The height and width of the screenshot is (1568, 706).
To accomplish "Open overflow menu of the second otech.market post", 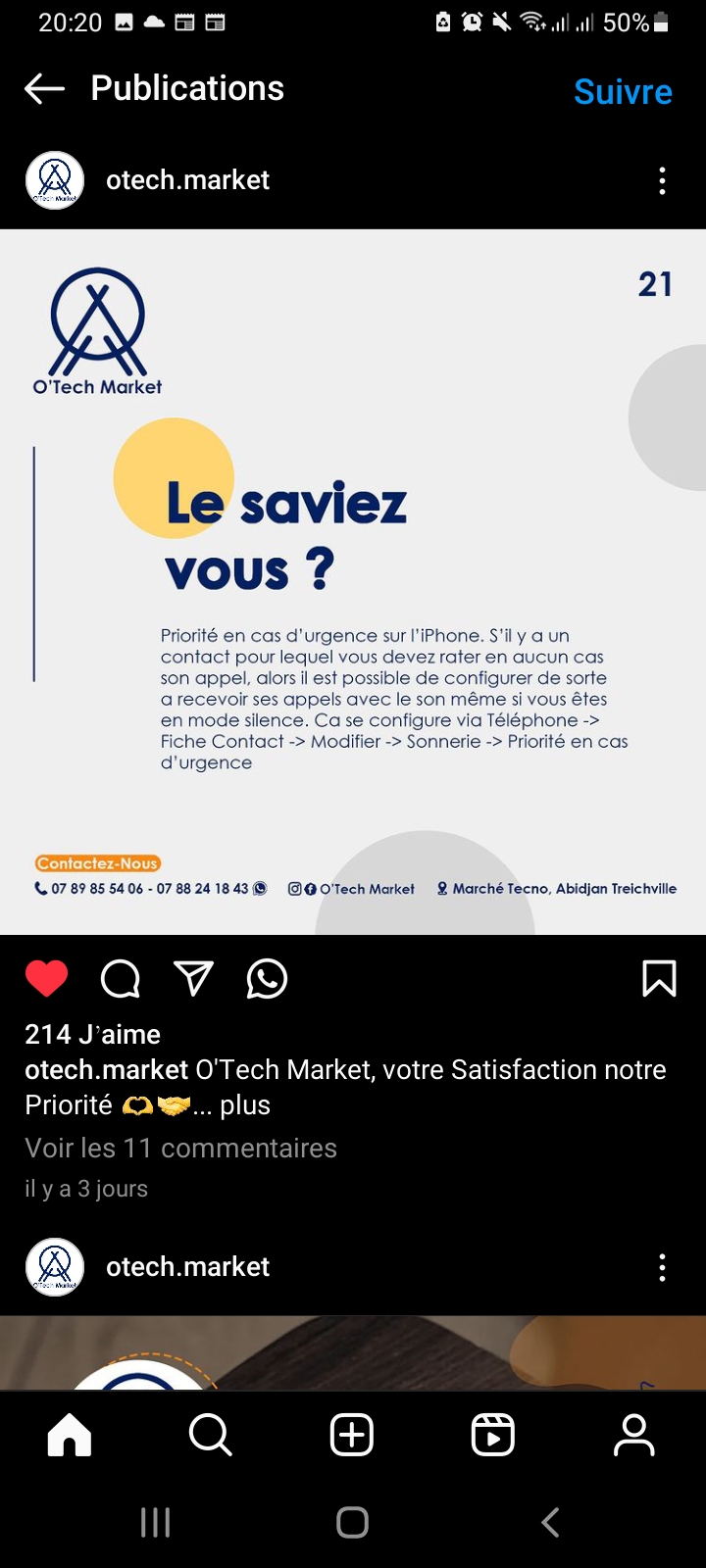I will click(662, 1267).
